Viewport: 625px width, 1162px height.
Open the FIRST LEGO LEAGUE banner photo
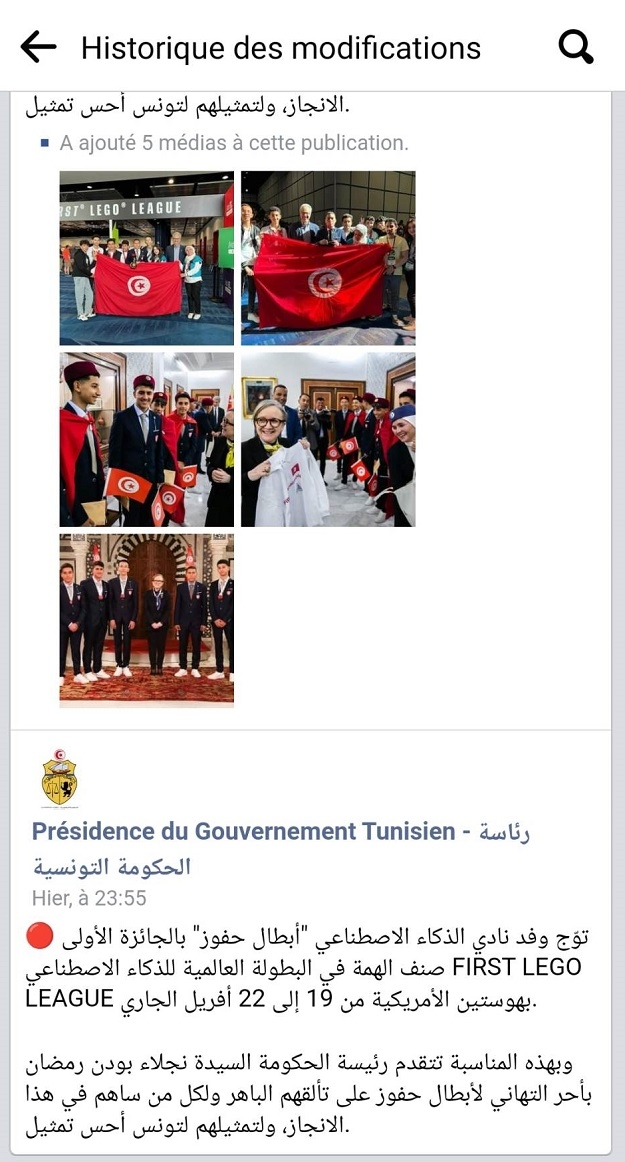[147, 258]
